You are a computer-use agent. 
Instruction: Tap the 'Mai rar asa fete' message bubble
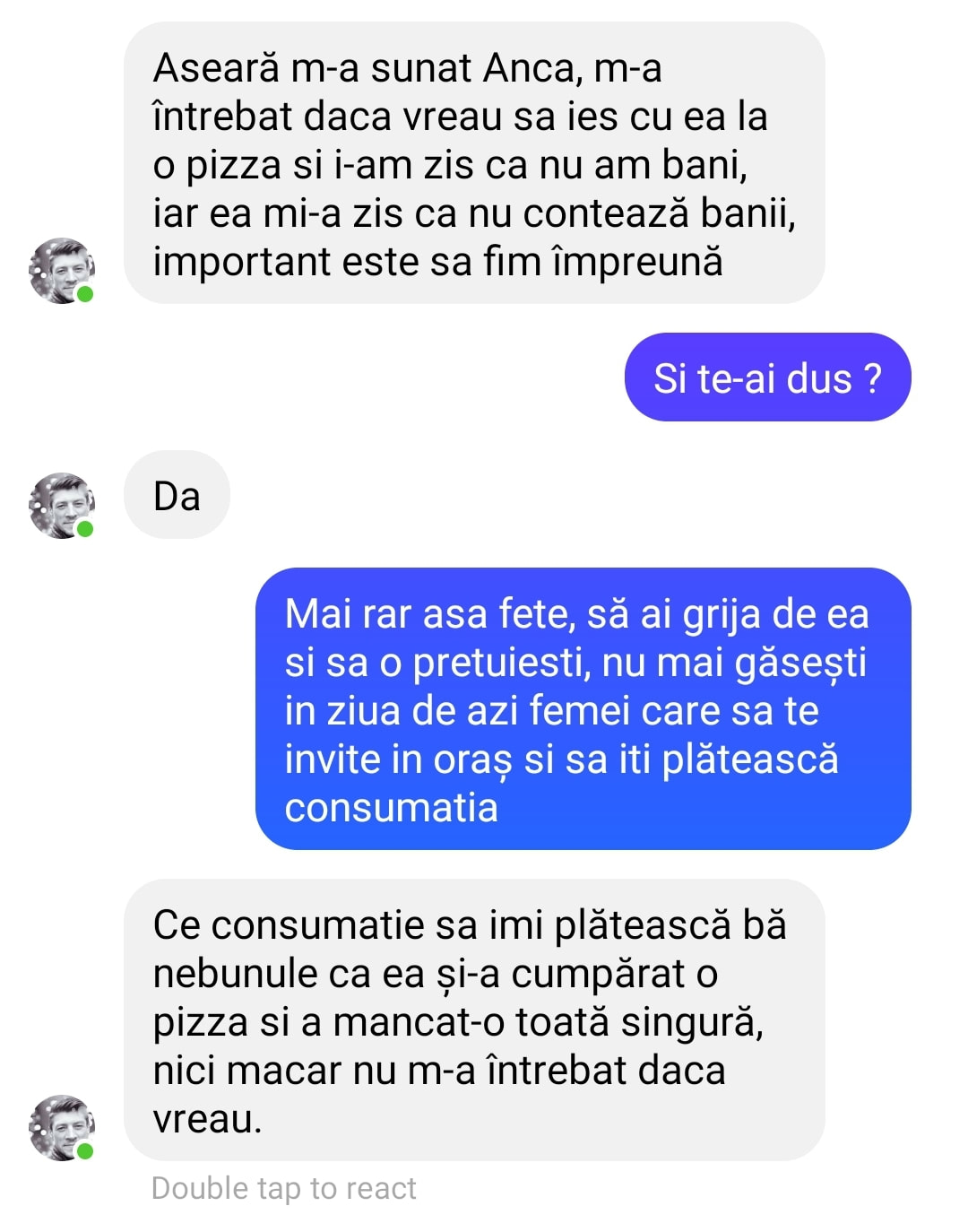pyautogui.click(x=583, y=708)
